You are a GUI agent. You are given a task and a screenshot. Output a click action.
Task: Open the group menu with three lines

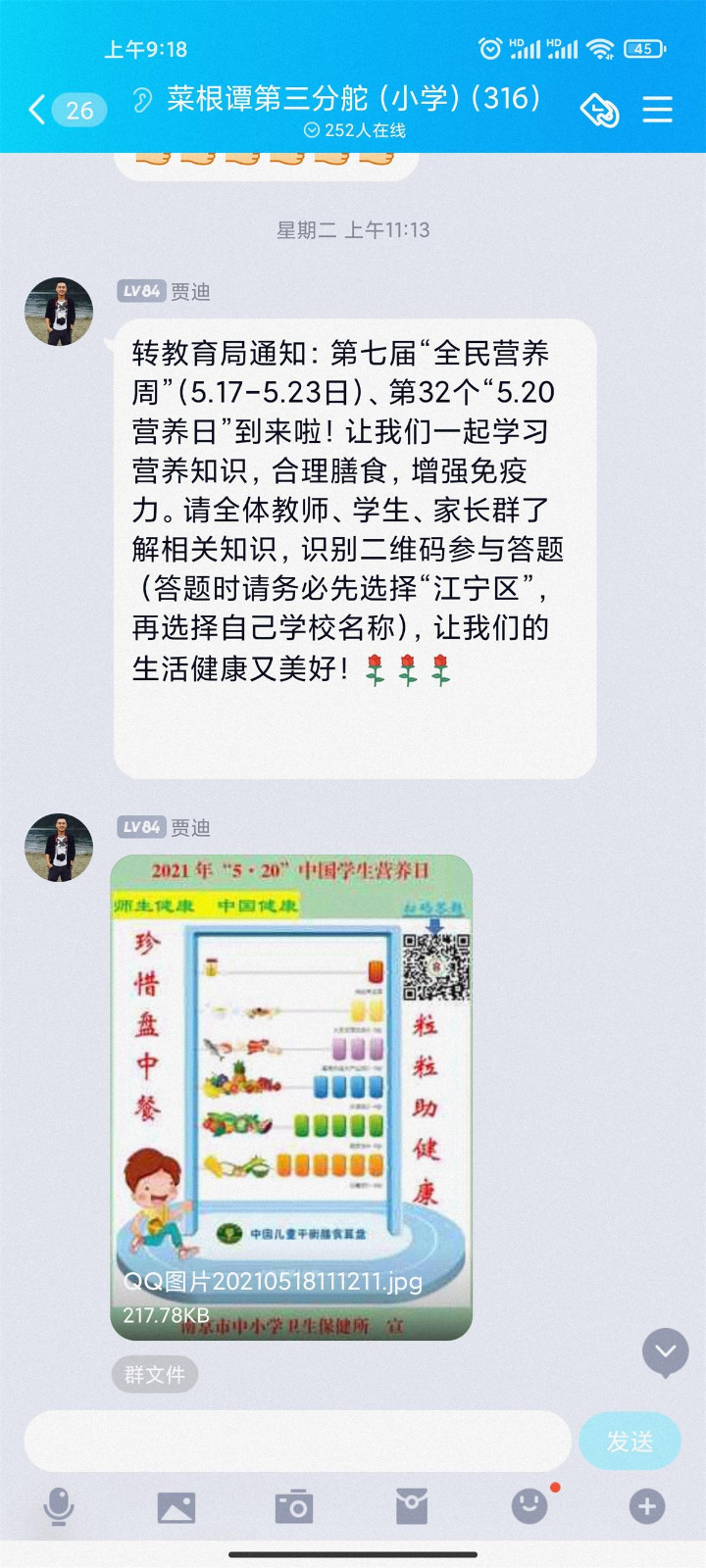point(657,110)
